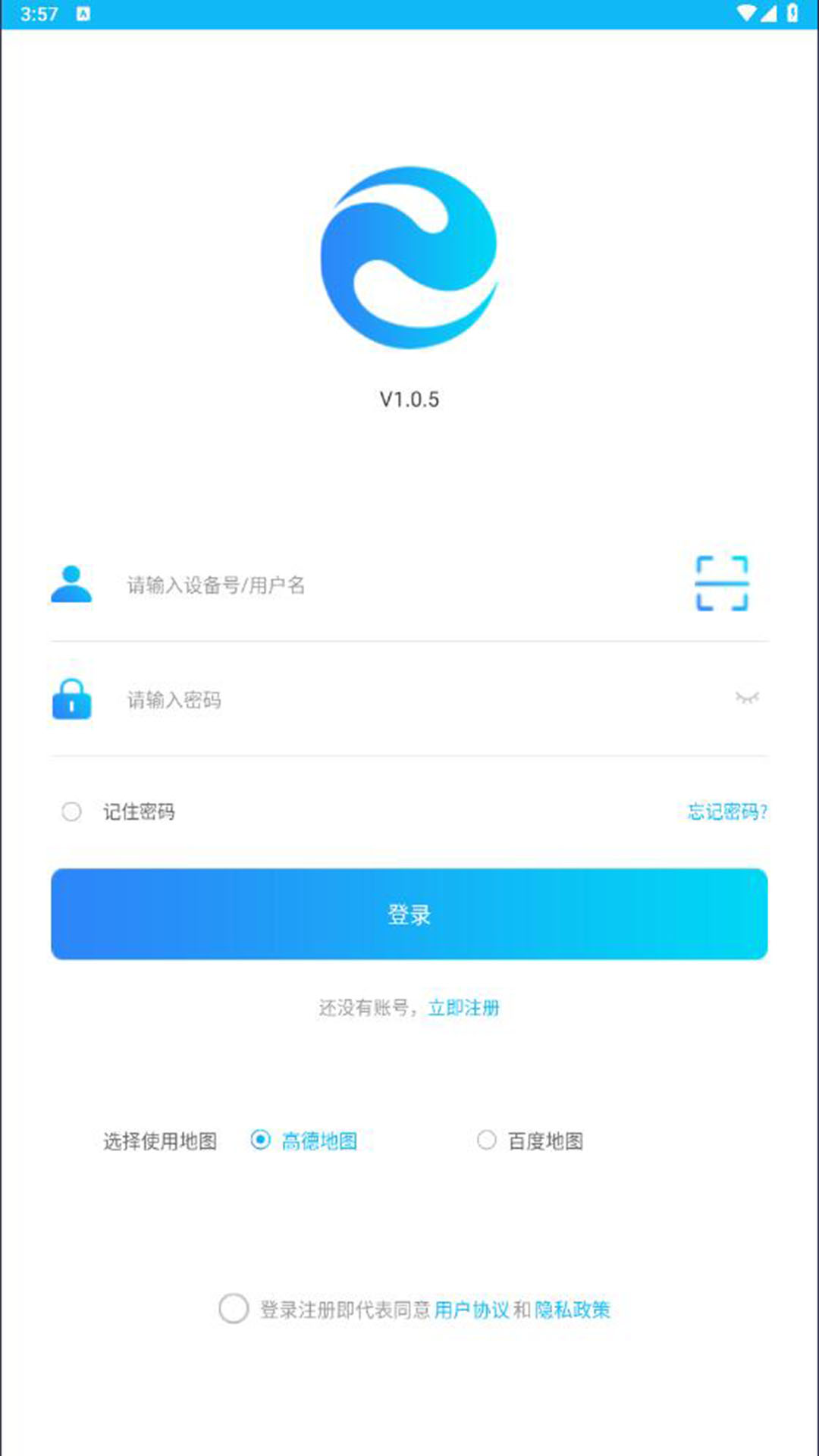Click the blue lock icon beside the password field
Image resolution: width=819 pixels, height=1456 pixels.
(72, 700)
